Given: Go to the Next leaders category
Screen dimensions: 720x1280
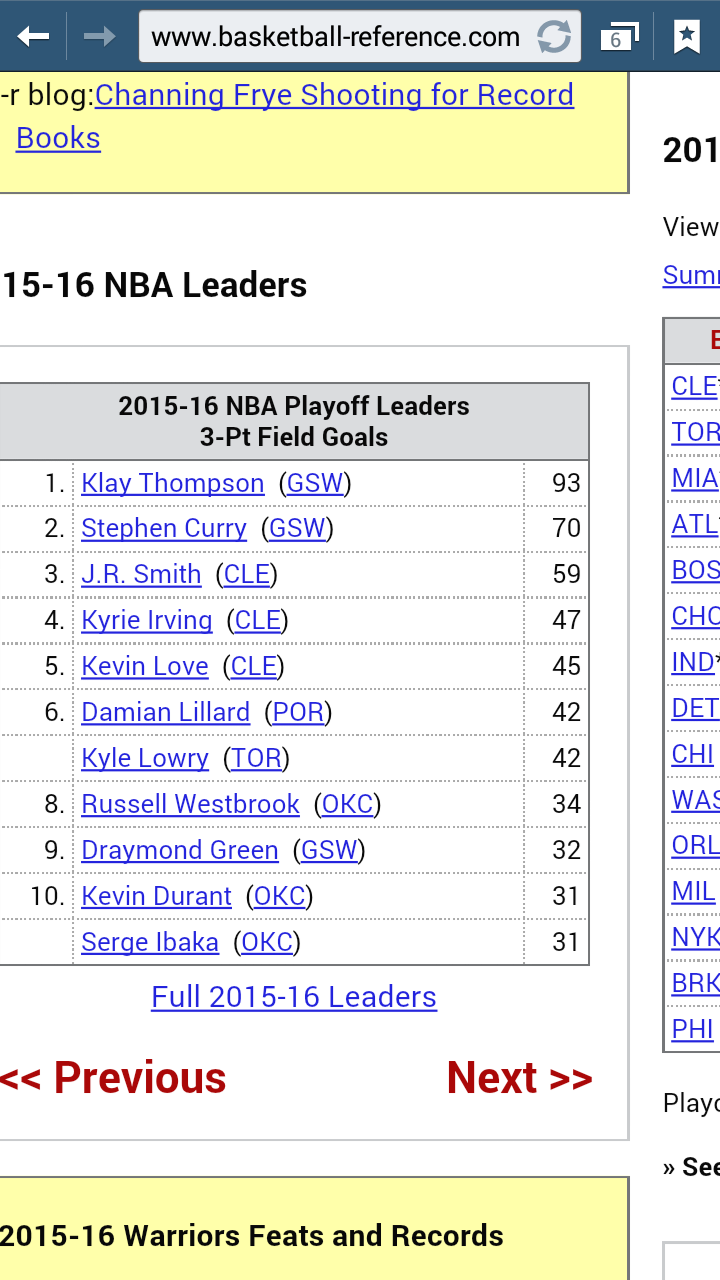Looking at the screenshot, I should [x=520, y=1078].
